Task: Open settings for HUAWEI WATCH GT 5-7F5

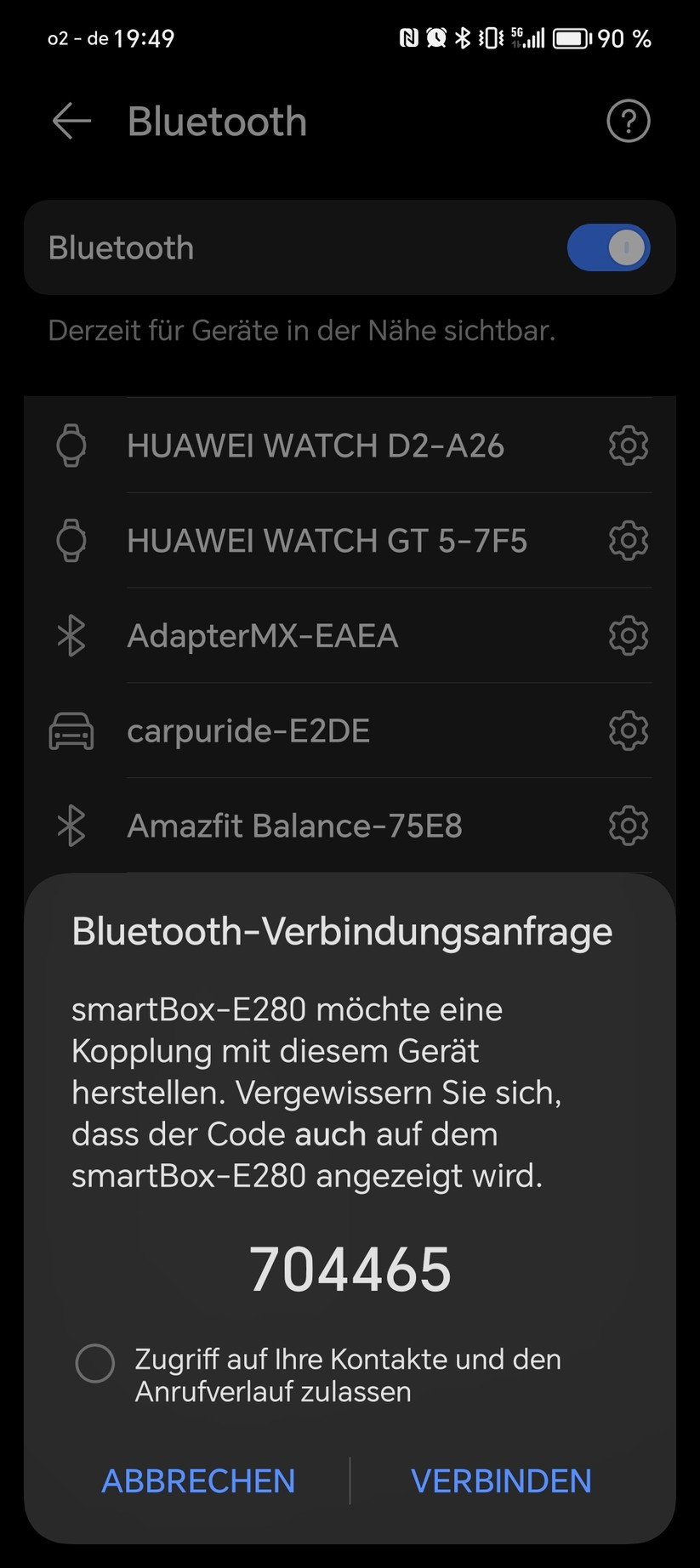Action: click(x=628, y=541)
